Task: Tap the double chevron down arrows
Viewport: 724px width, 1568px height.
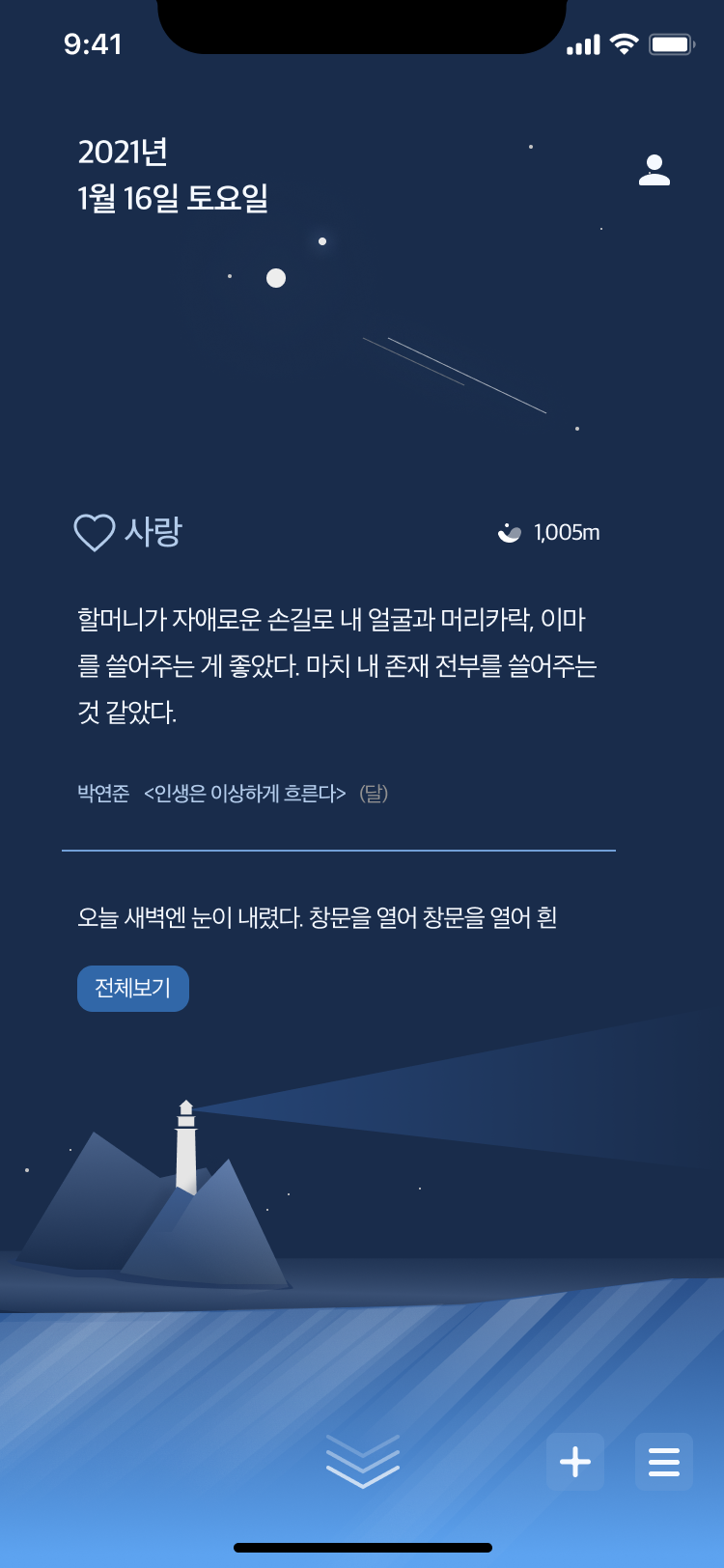Action: point(363,1461)
